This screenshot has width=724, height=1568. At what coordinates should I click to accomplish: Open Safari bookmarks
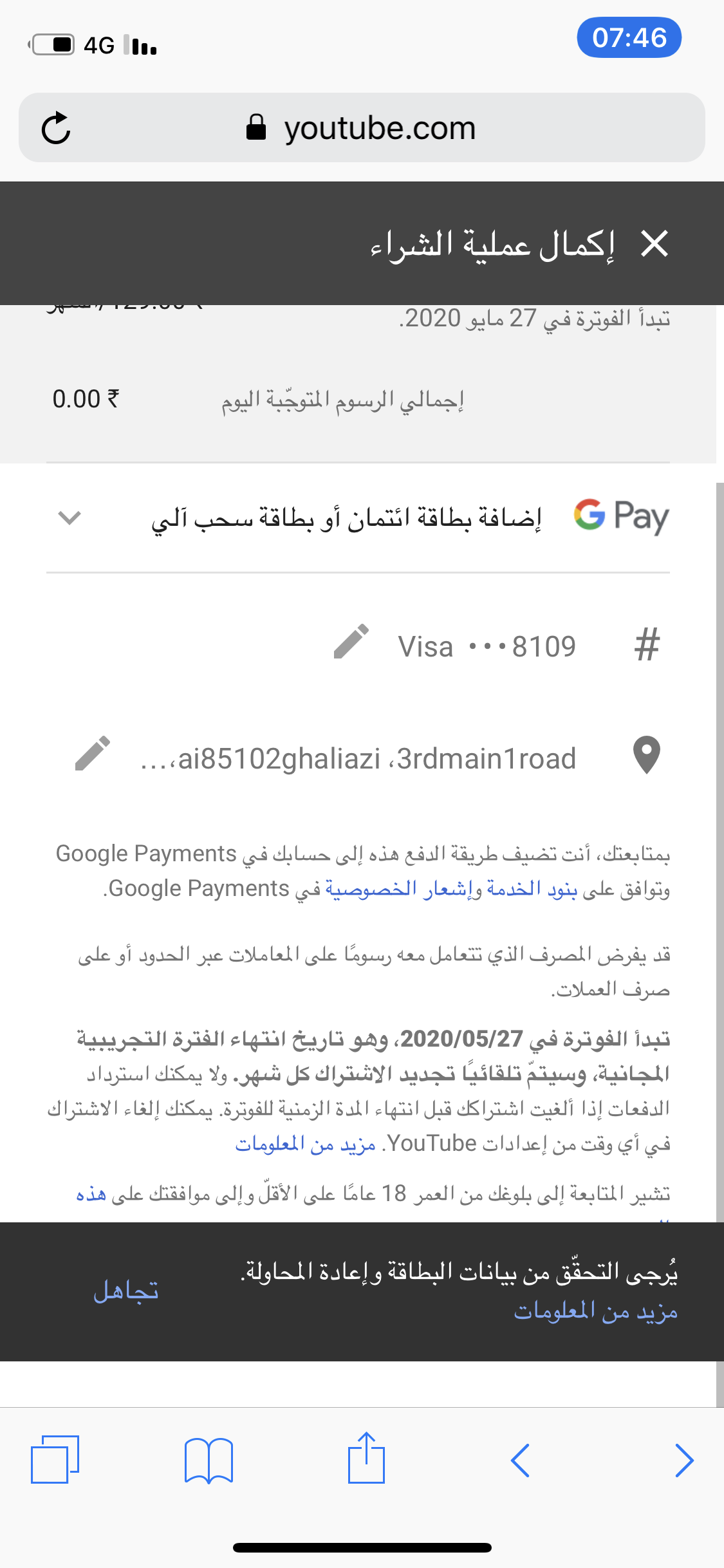pyautogui.click(x=209, y=1460)
